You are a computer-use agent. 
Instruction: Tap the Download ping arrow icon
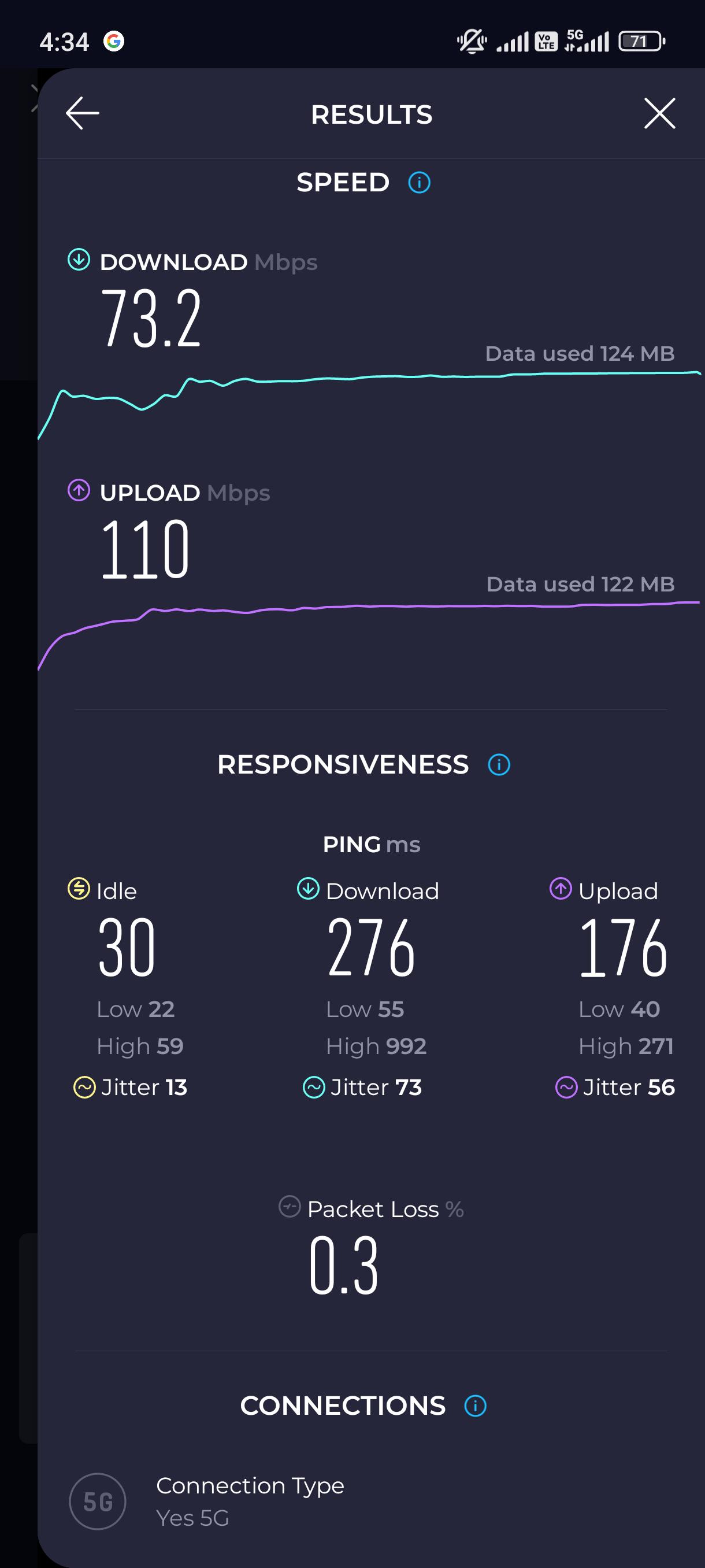(x=309, y=890)
